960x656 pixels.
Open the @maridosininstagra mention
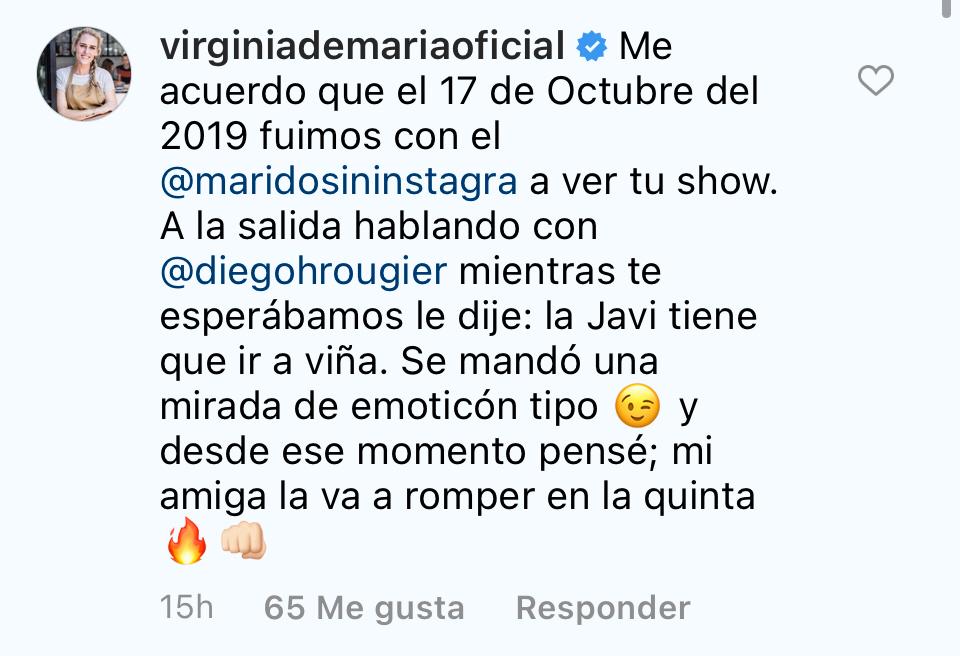point(339,181)
